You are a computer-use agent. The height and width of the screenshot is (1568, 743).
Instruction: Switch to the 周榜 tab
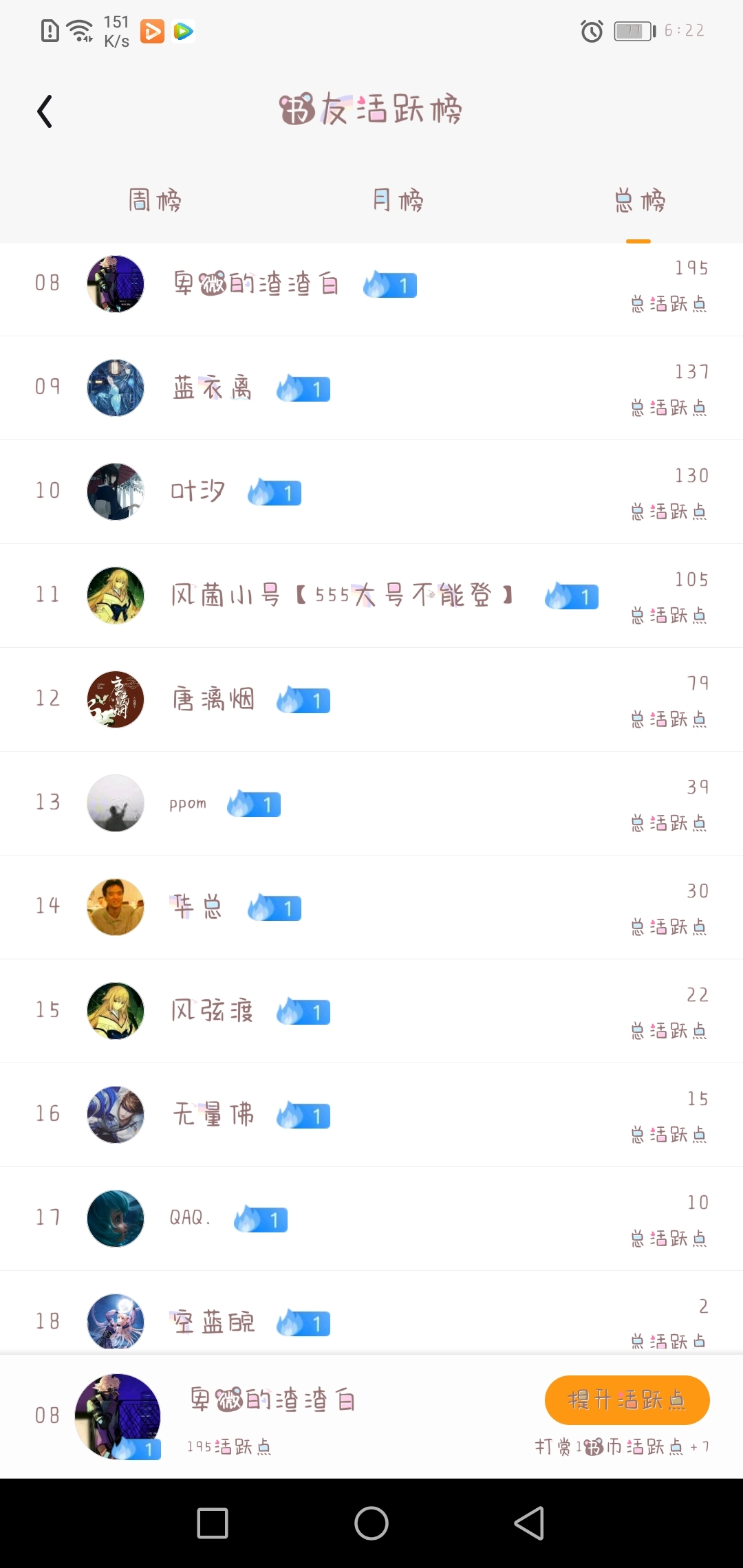(155, 200)
